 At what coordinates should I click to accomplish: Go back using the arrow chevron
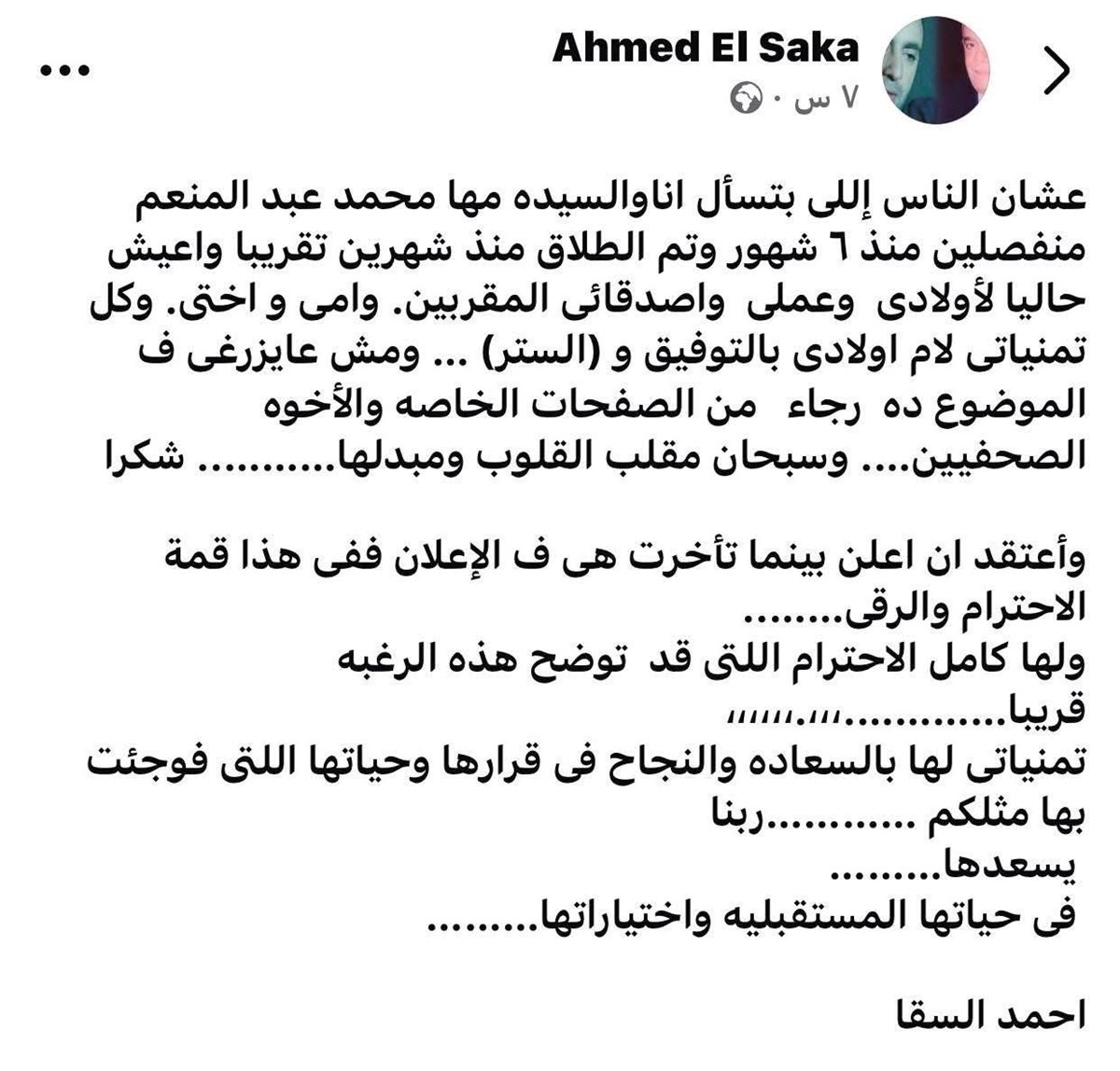[x=1056, y=70]
